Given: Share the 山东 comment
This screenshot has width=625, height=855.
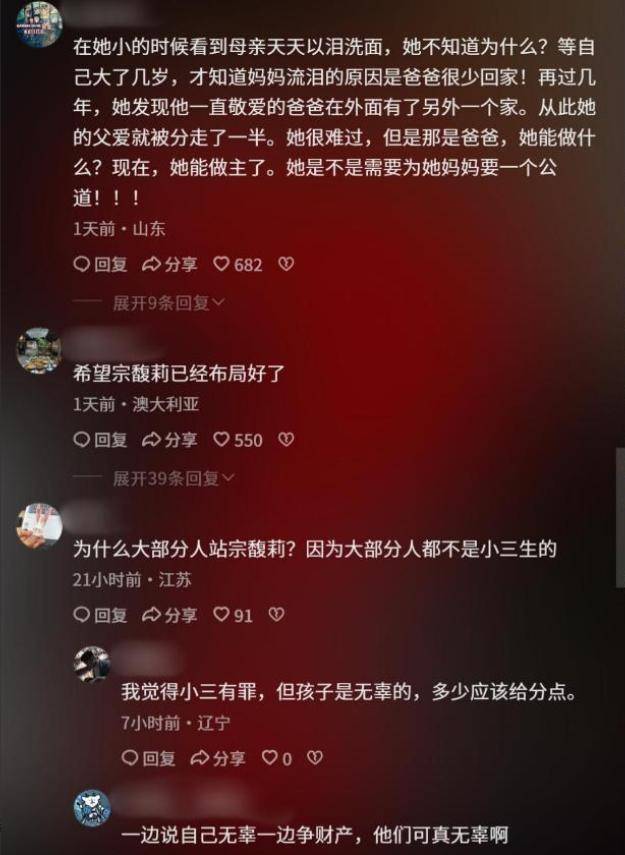Looking at the screenshot, I should (170, 264).
